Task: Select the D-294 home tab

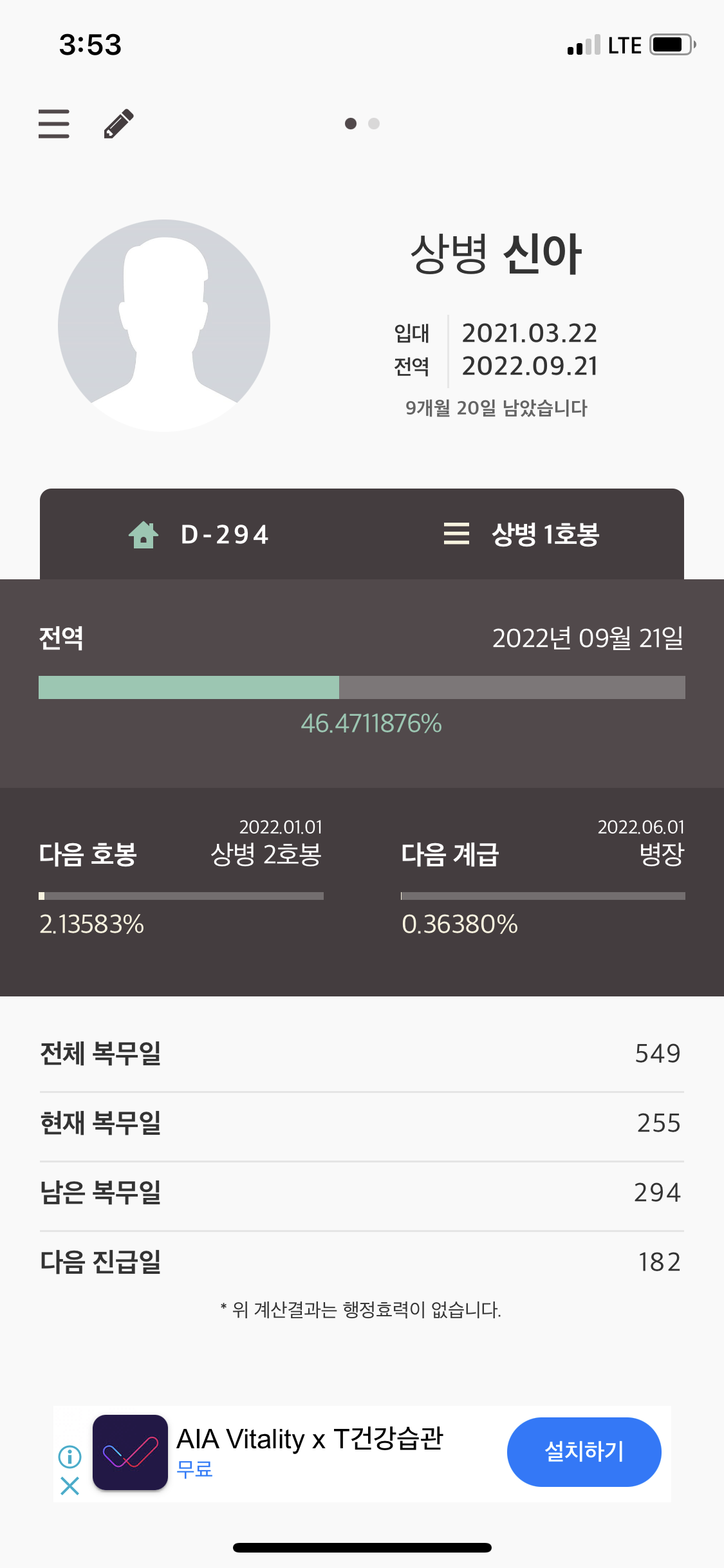Action: point(200,534)
